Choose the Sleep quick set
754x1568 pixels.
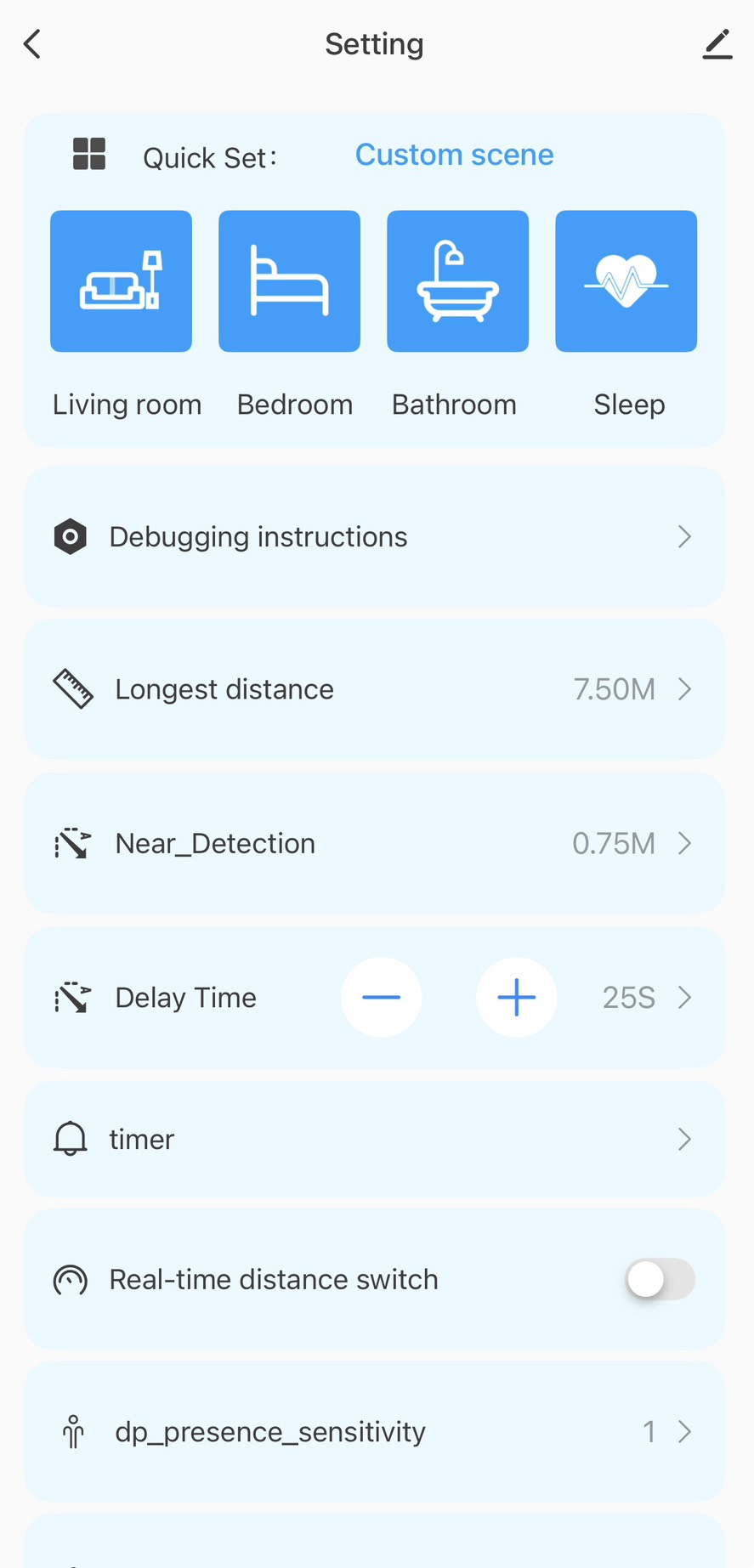point(626,281)
